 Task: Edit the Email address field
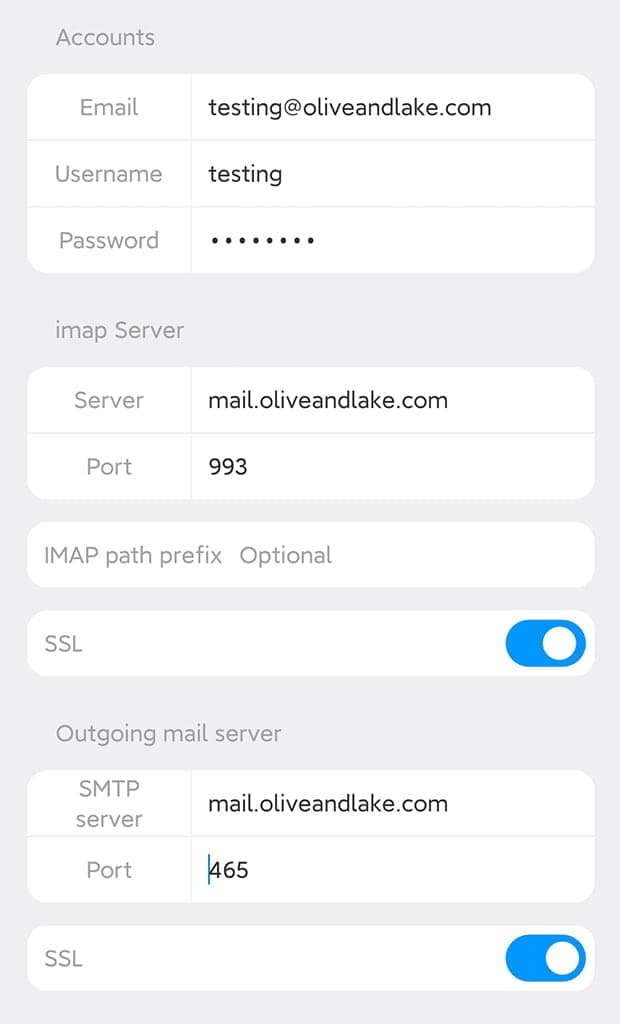(x=392, y=107)
